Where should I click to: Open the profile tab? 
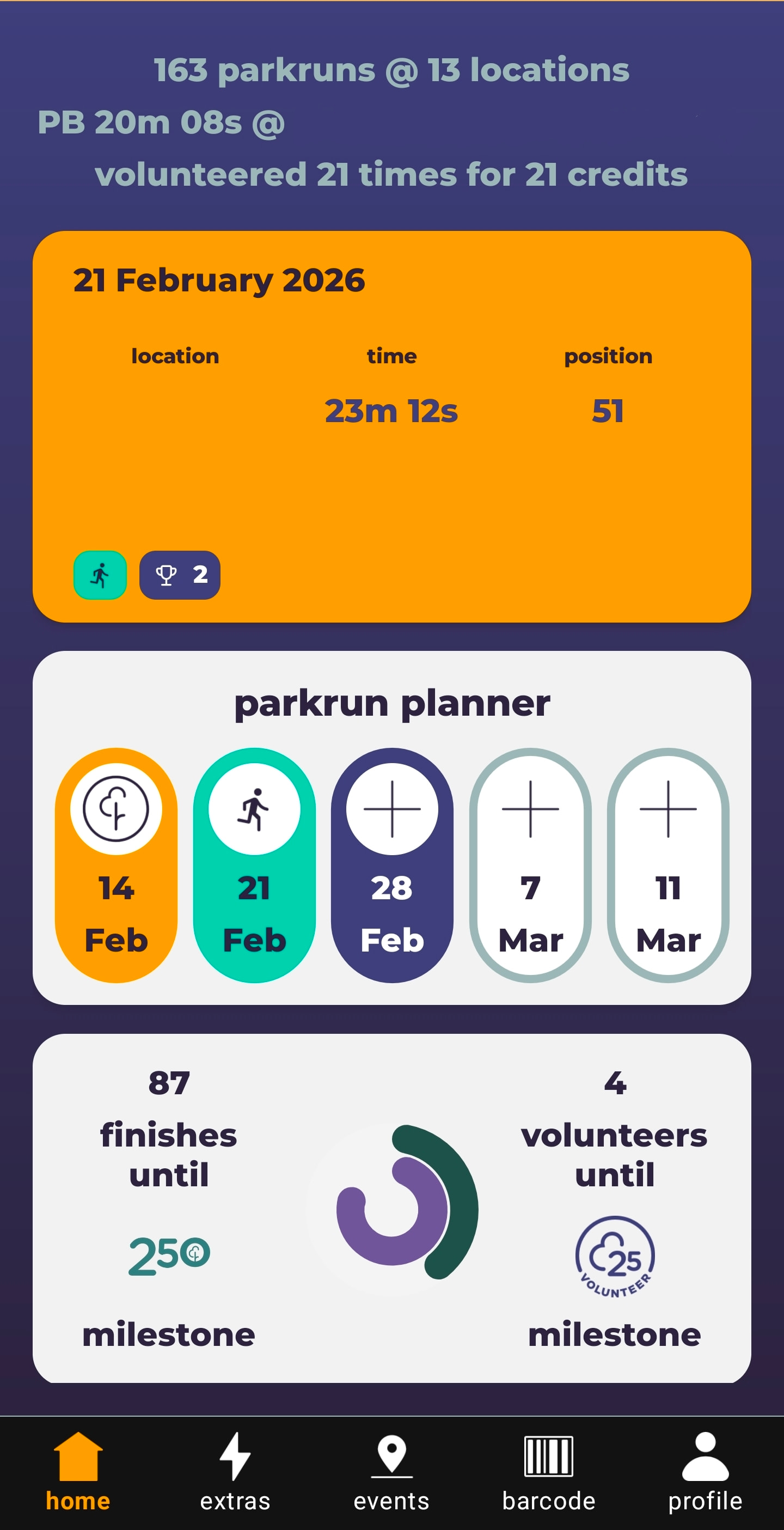pos(705,1472)
